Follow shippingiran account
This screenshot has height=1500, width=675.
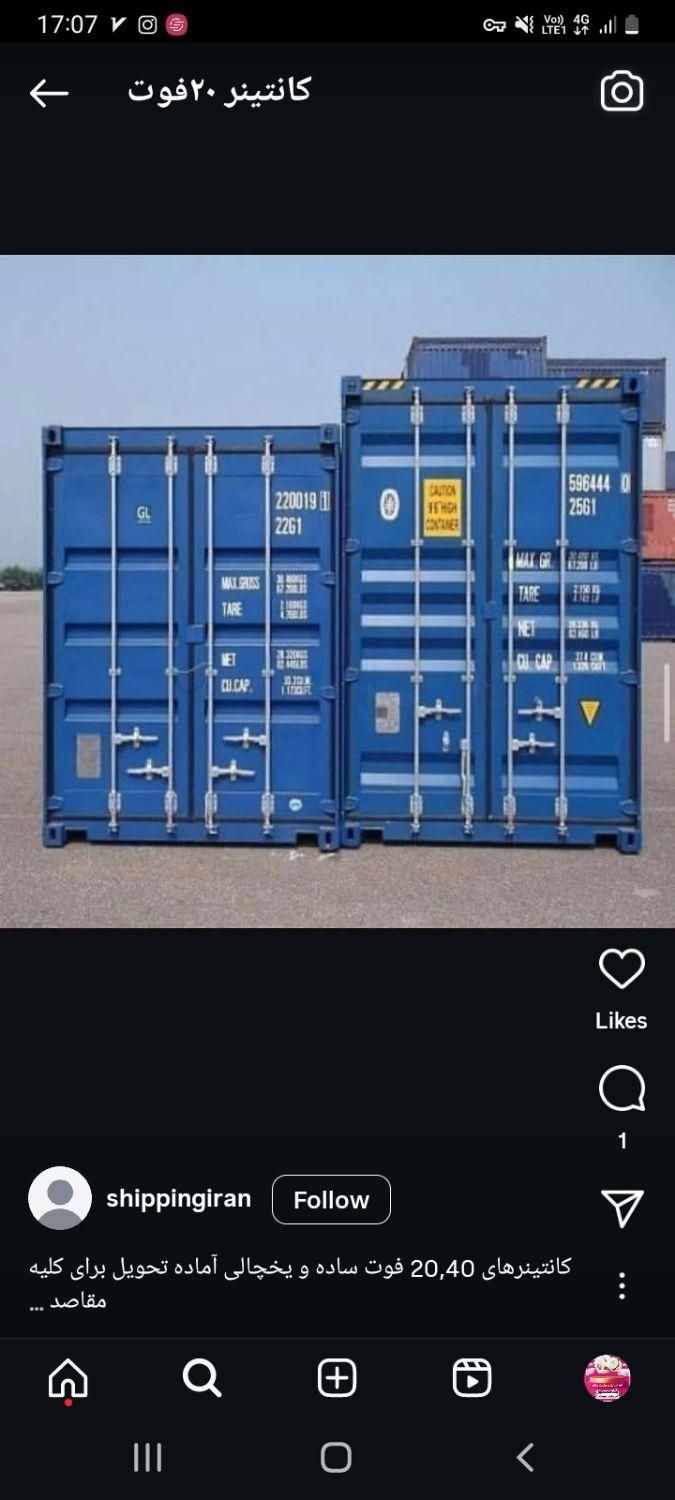click(x=331, y=1199)
